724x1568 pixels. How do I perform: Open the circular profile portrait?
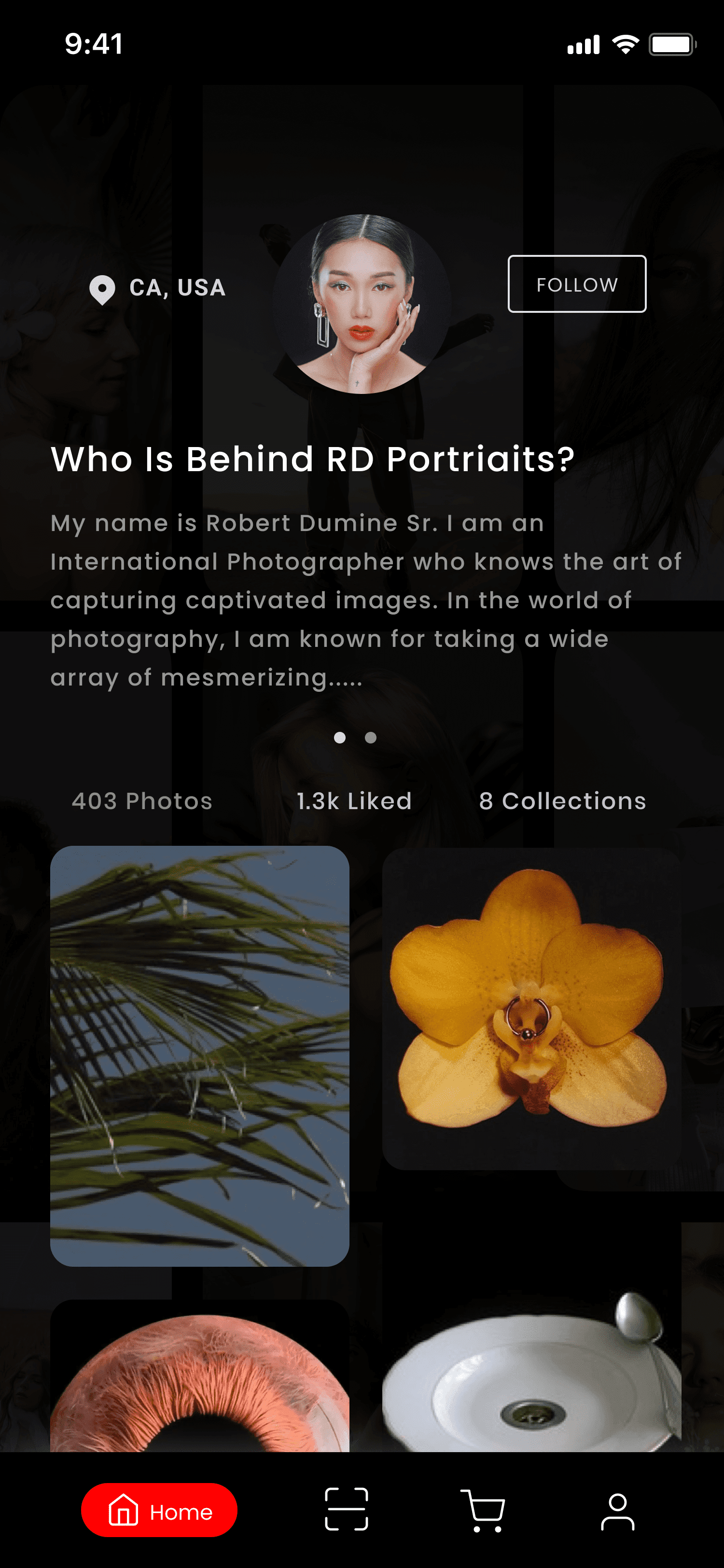tap(362, 304)
